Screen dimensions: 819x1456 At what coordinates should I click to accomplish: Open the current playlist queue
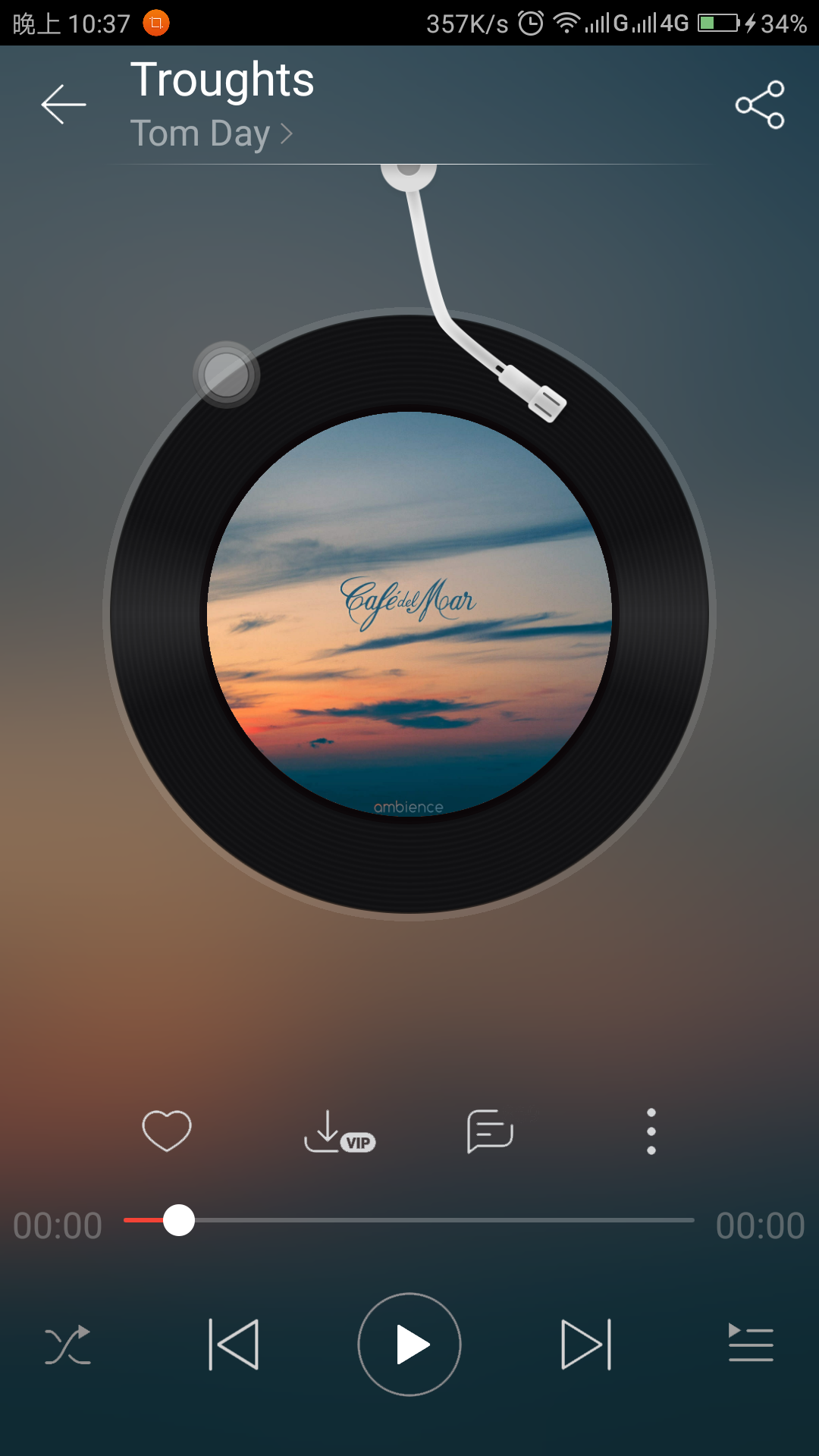pyautogui.click(x=751, y=1343)
